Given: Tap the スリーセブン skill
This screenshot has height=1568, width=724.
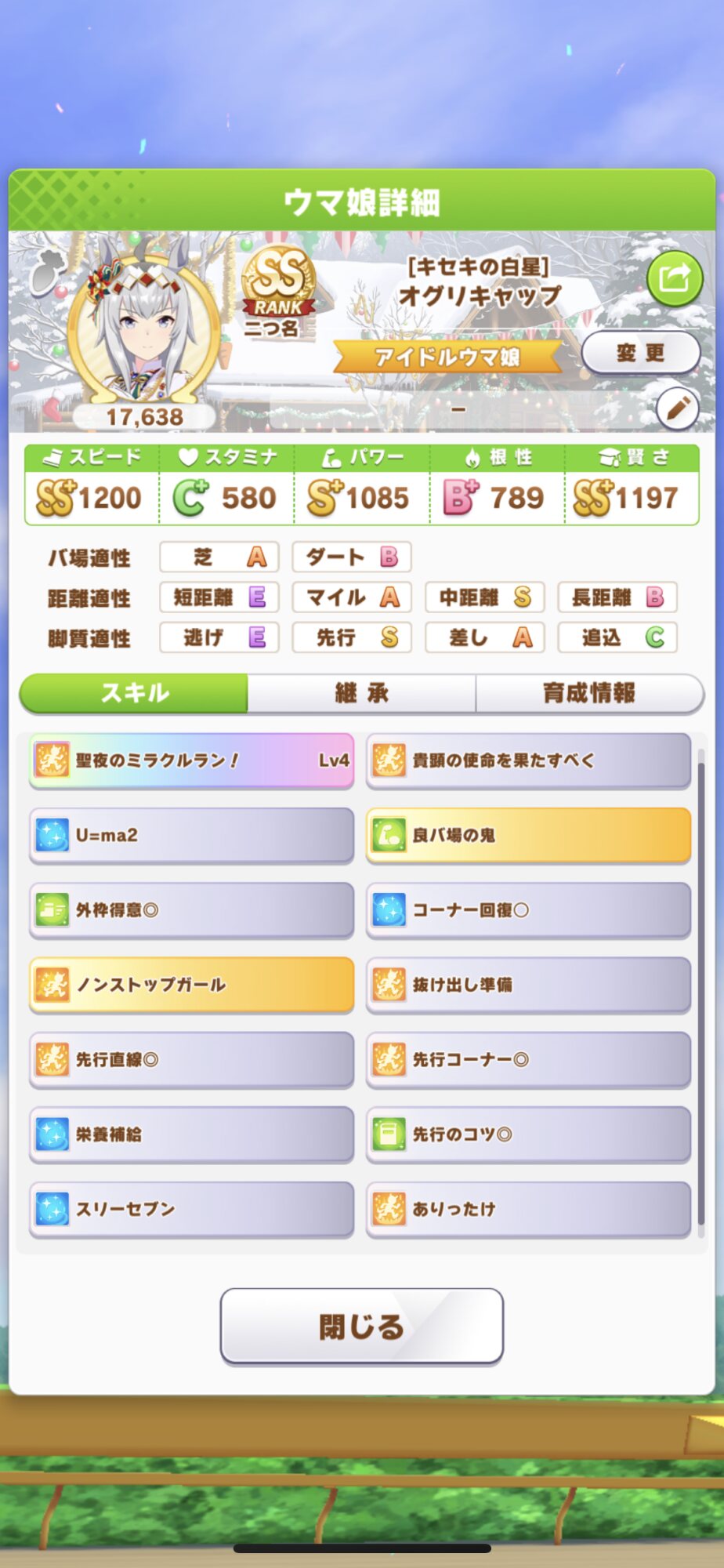Looking at the screenshot, I should [191, 1209].
